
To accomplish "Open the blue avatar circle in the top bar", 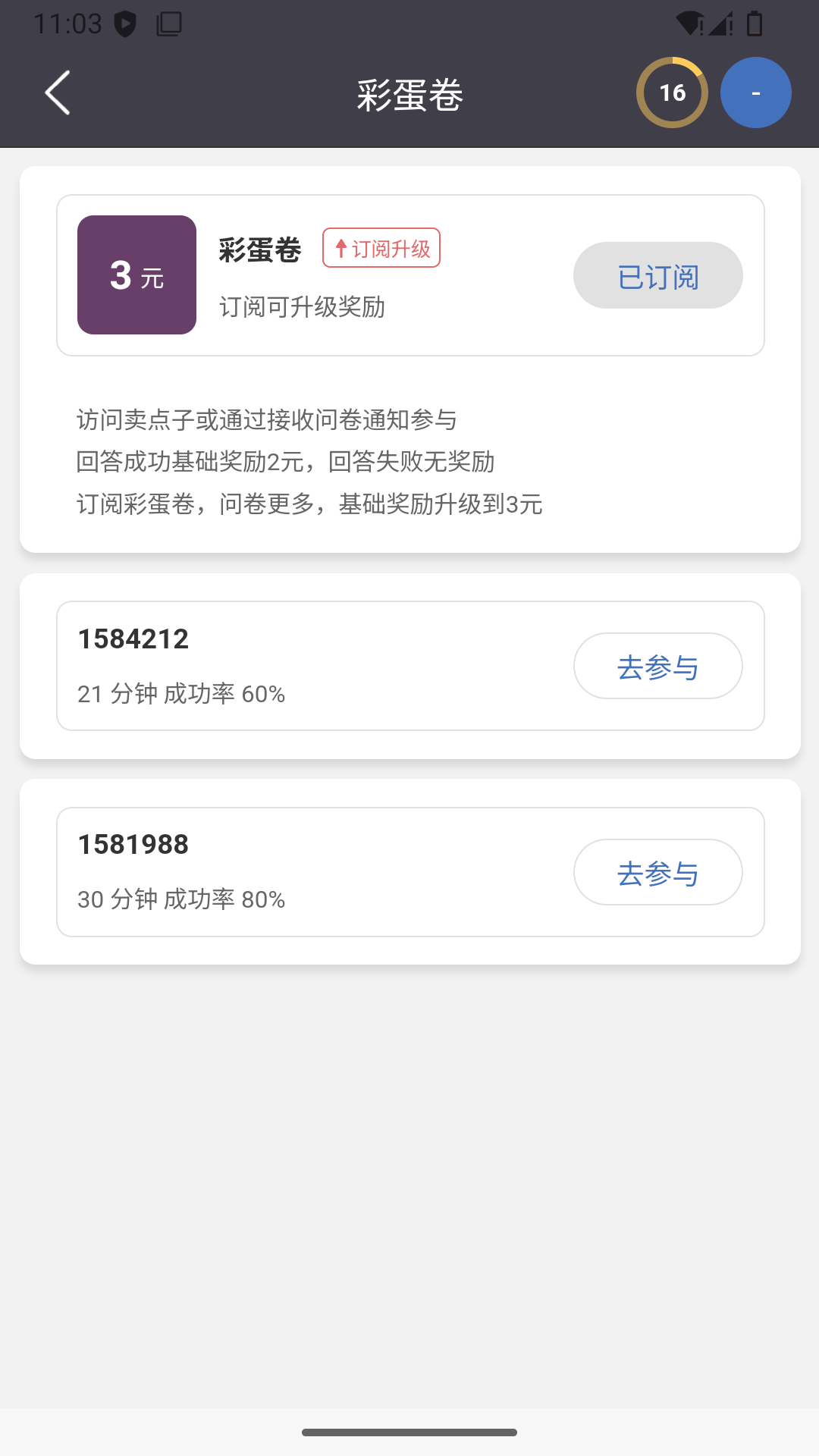I will pyautogui.click(x=755, y=92).
